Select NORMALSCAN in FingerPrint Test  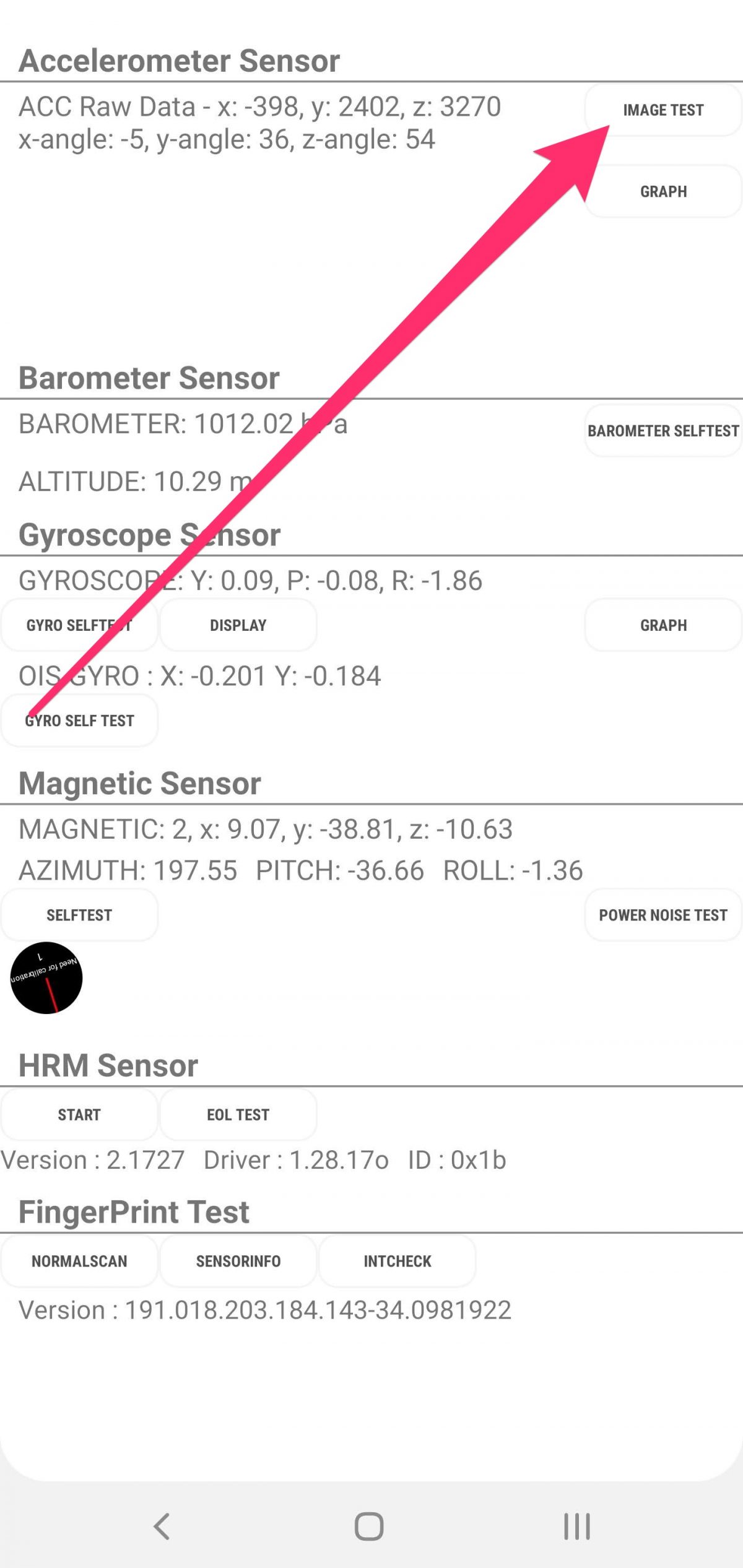(x=79, y=1261)
